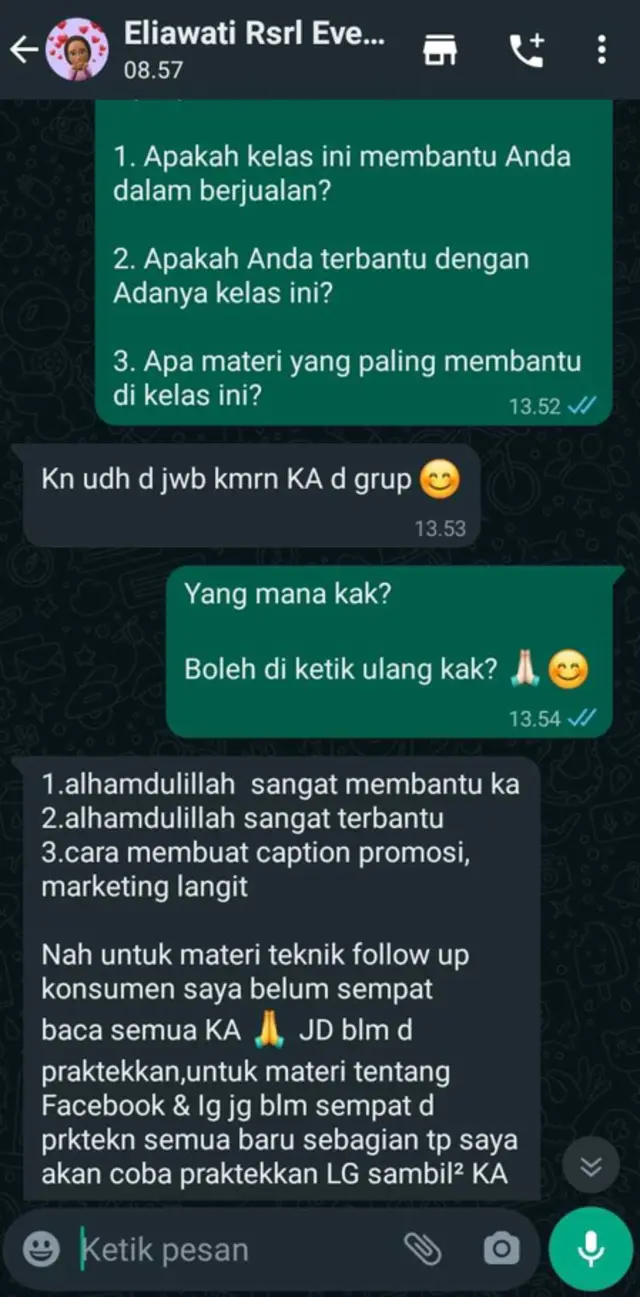The image size is (640, 1297).
Task: Open the emoji picker
Action: point(41,1250)
